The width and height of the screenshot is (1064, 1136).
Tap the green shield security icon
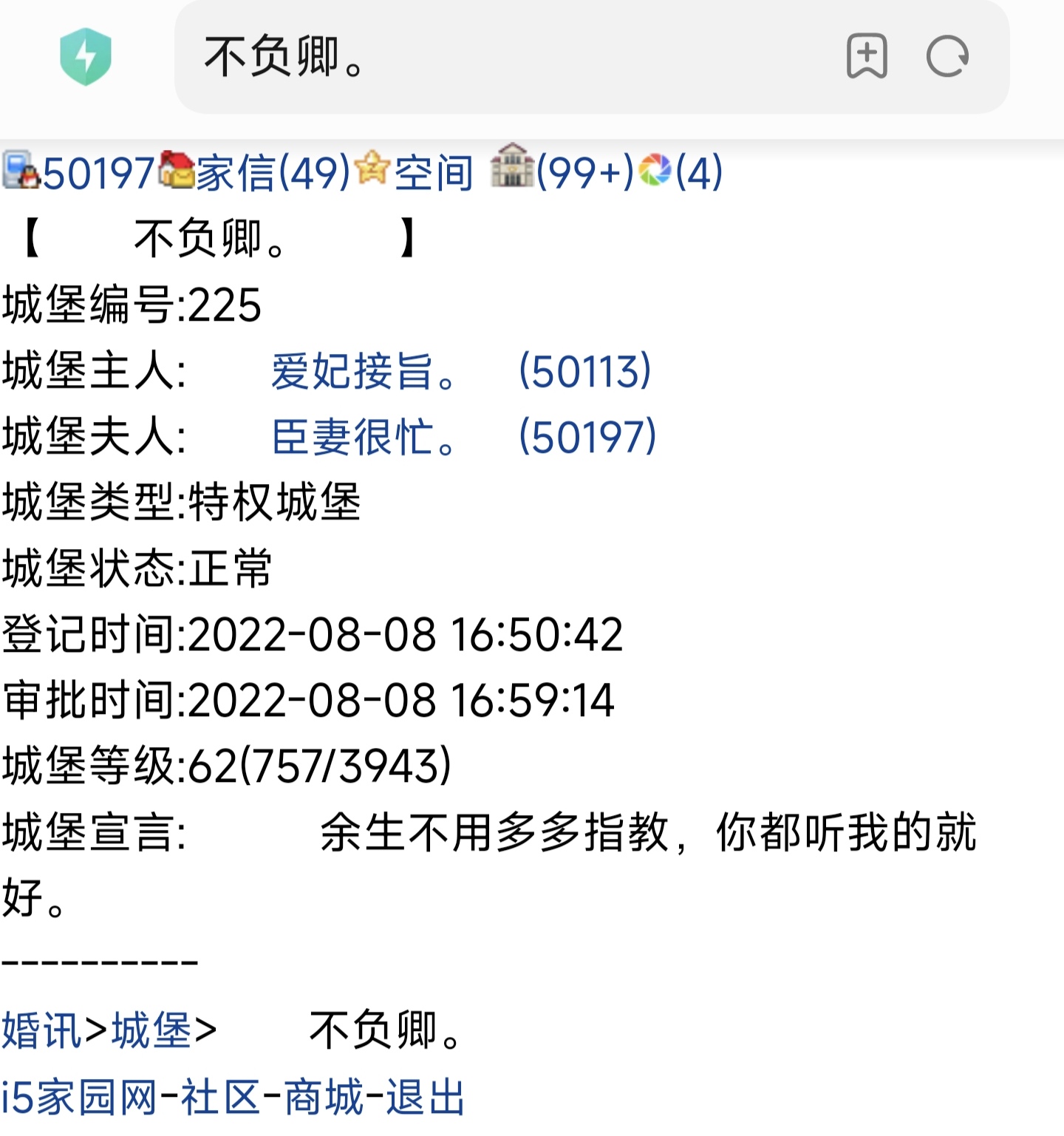click(x=86, y=57)
